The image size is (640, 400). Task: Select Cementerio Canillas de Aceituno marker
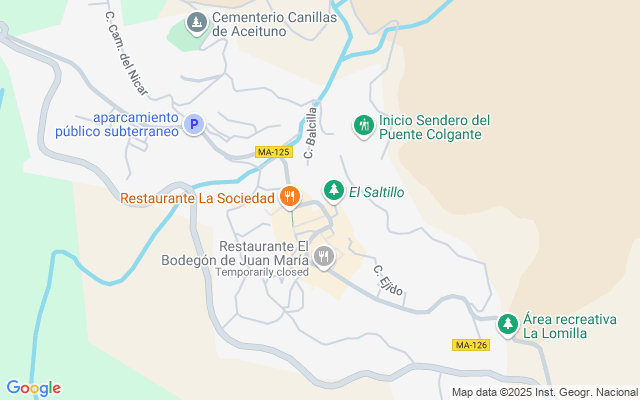point(198,21)
